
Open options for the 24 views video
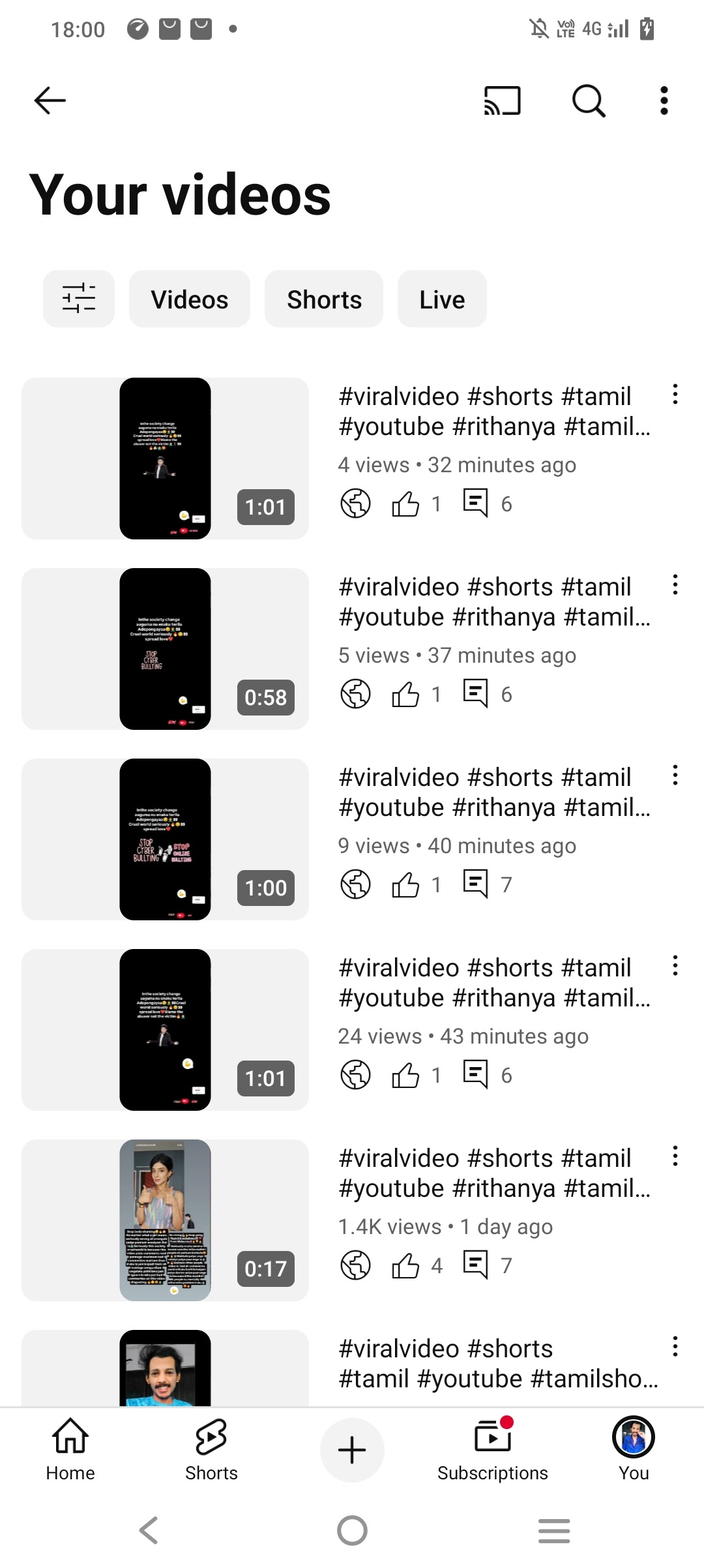point(675,965)
